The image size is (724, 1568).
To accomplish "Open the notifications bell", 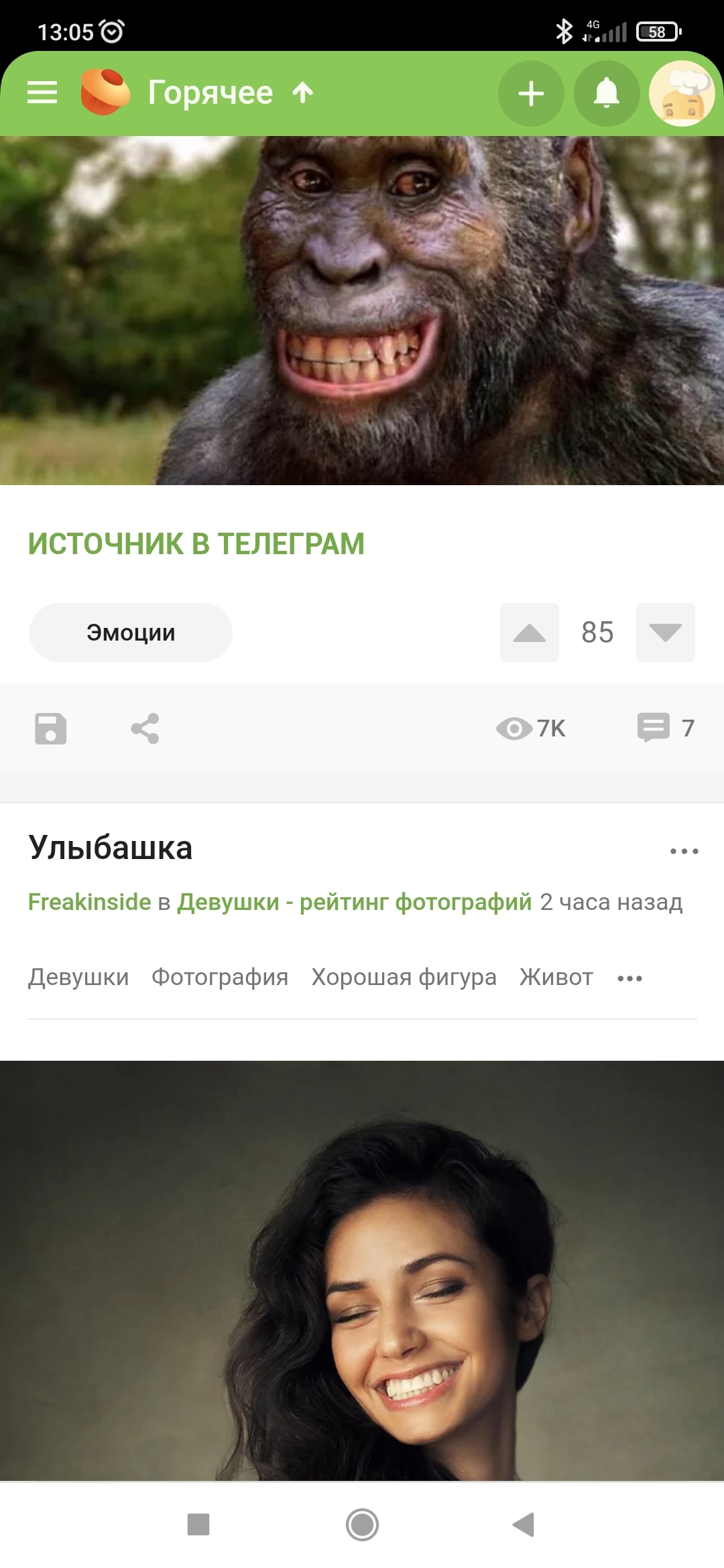I will (x=607, y=93).
